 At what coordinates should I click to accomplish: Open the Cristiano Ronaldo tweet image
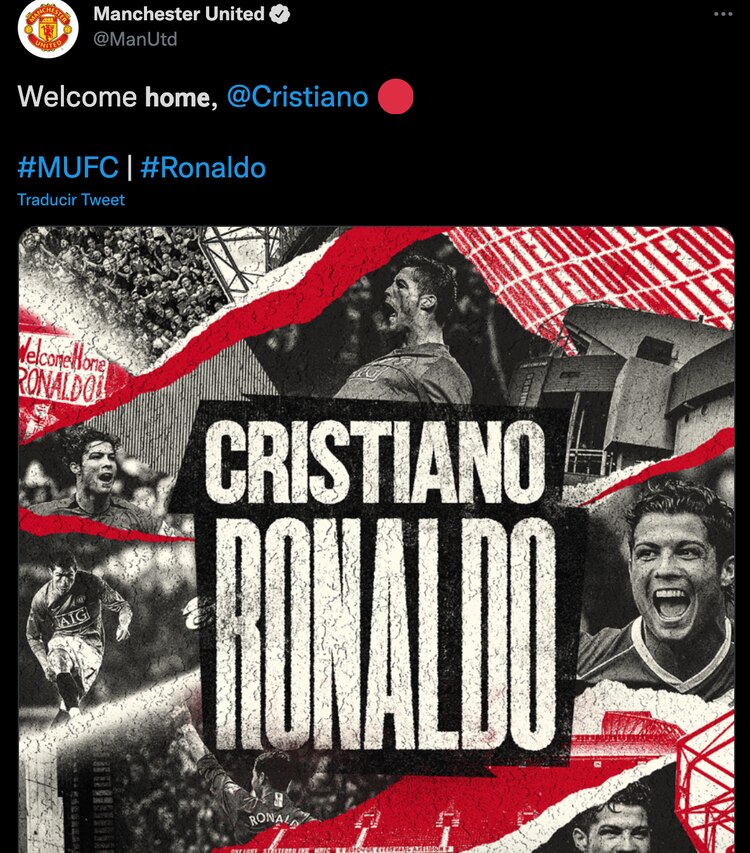[376, 540]
